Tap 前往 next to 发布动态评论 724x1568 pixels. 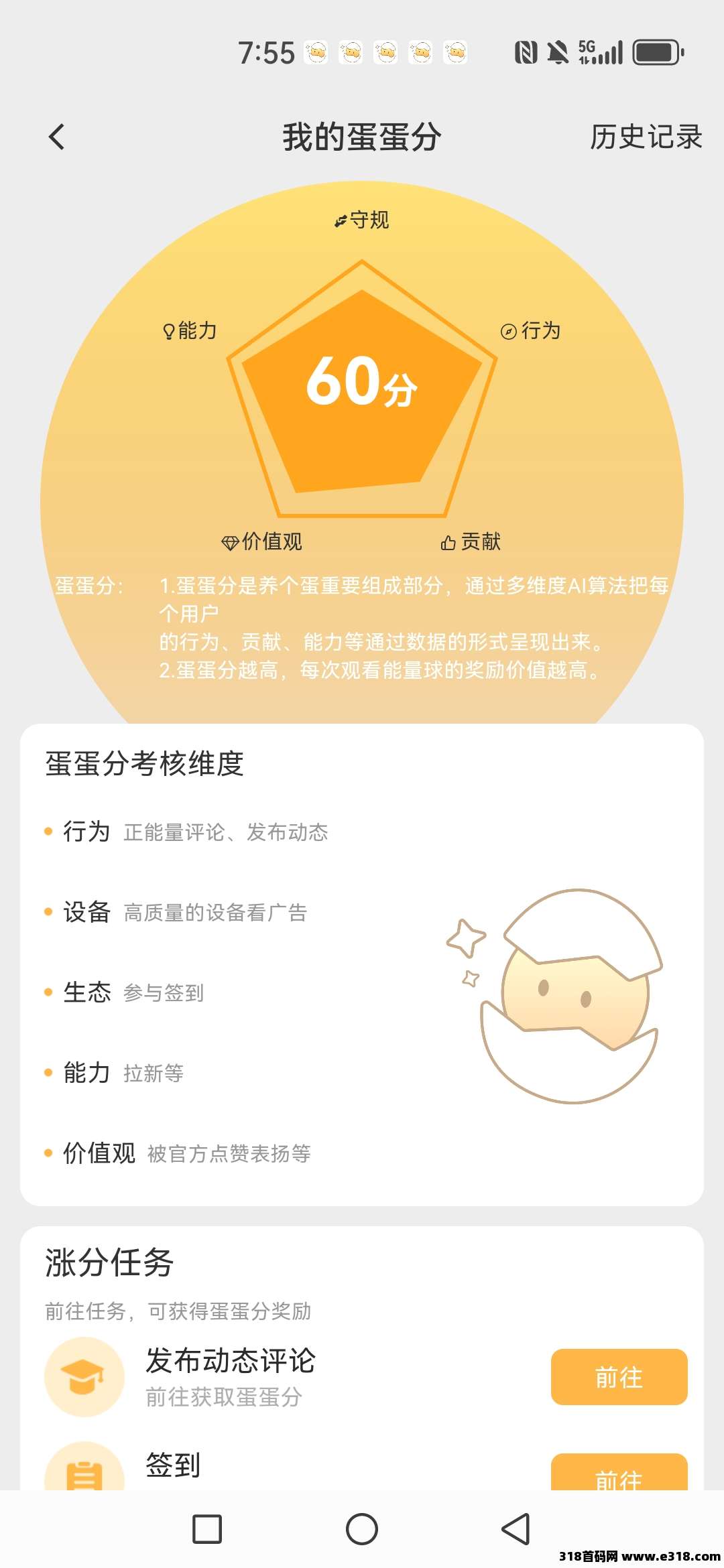(x=619, y=1377)
